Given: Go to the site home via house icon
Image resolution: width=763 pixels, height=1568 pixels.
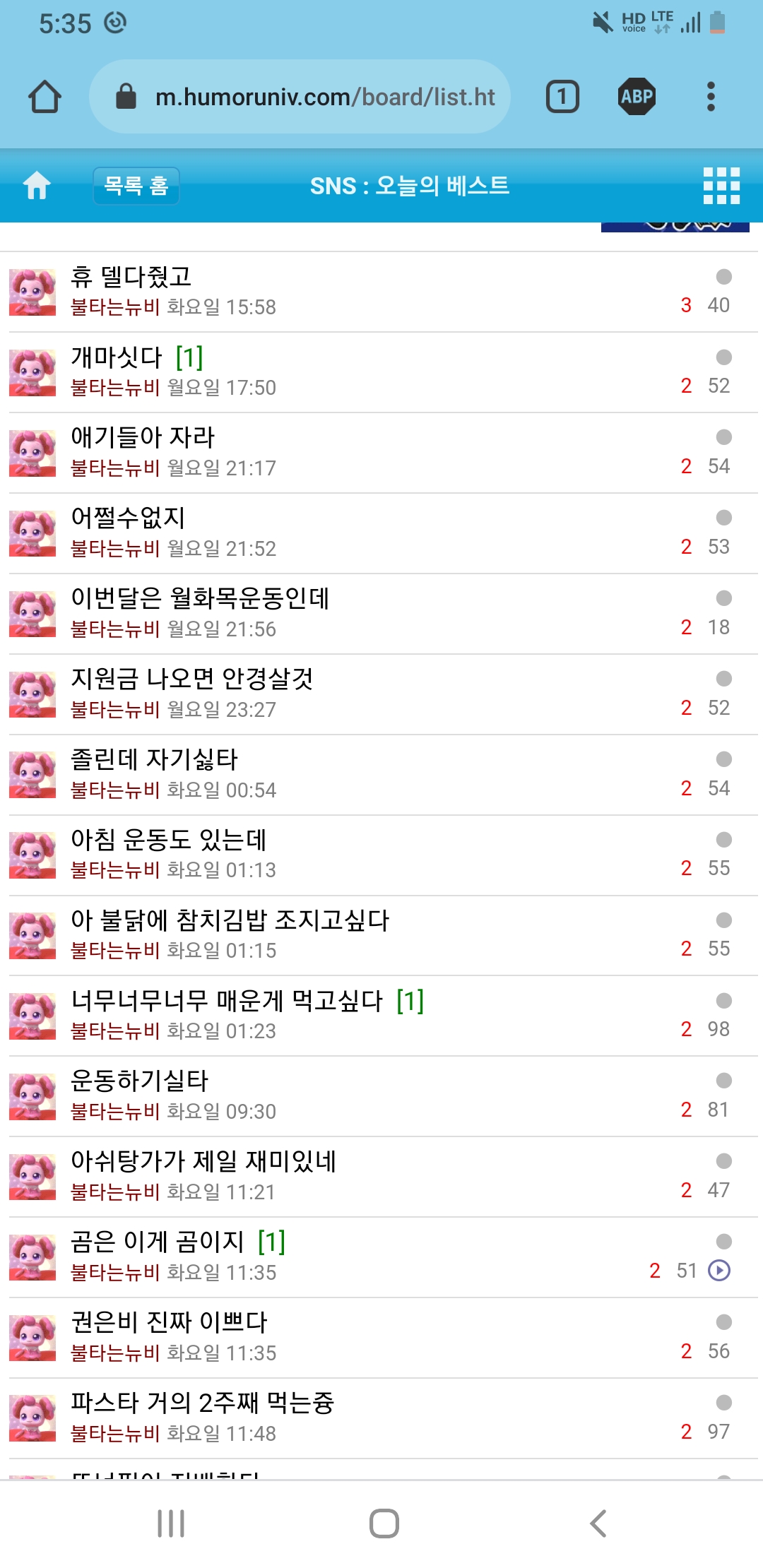Looking at the screenshot, I should click(37, 186).
